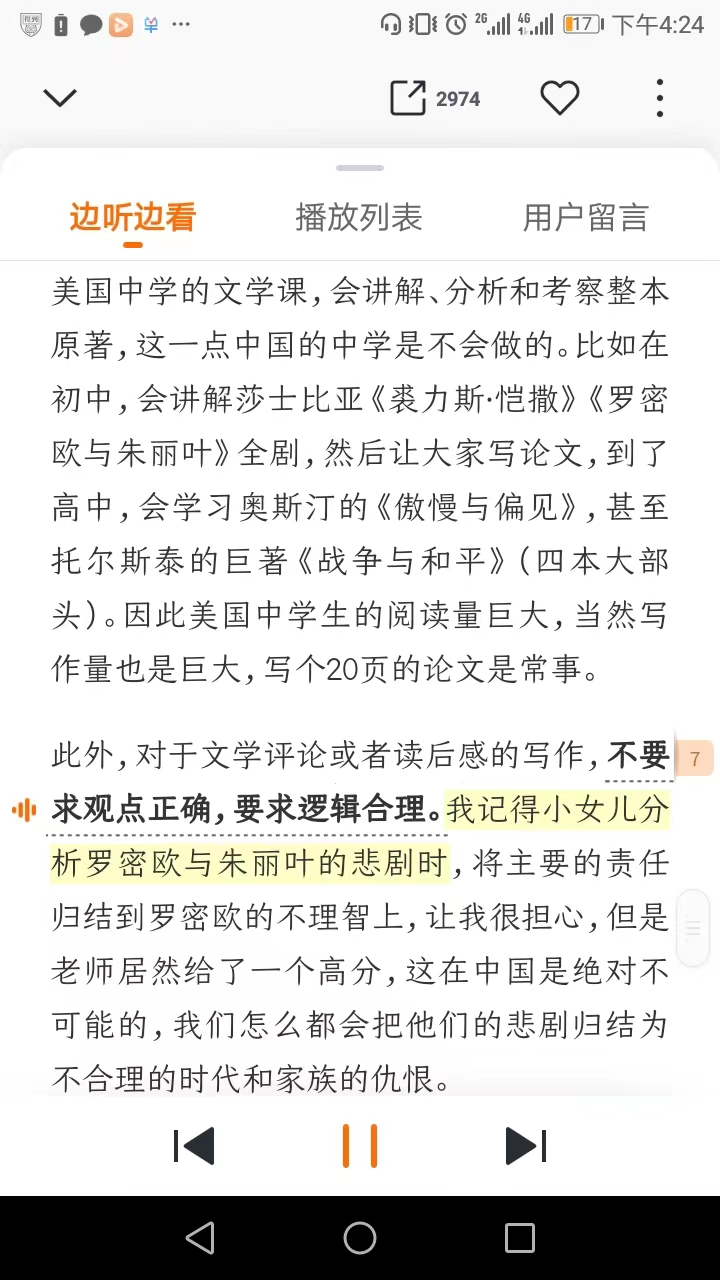
Task: Collapse the player with the down chevron
Action: coord(60,97)
